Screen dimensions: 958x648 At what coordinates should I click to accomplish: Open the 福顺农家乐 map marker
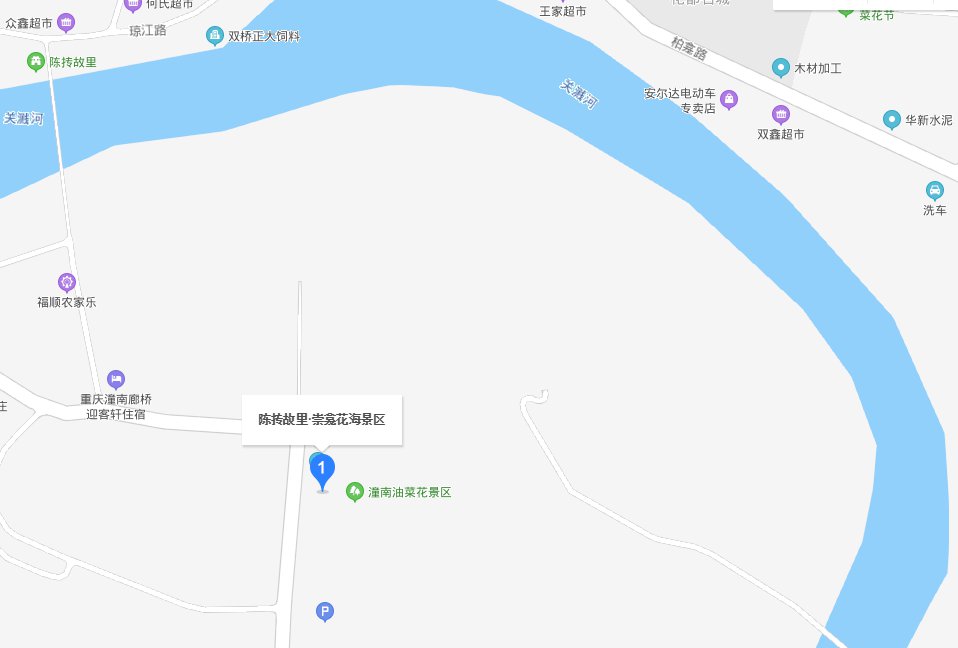[x=67, y=283]
